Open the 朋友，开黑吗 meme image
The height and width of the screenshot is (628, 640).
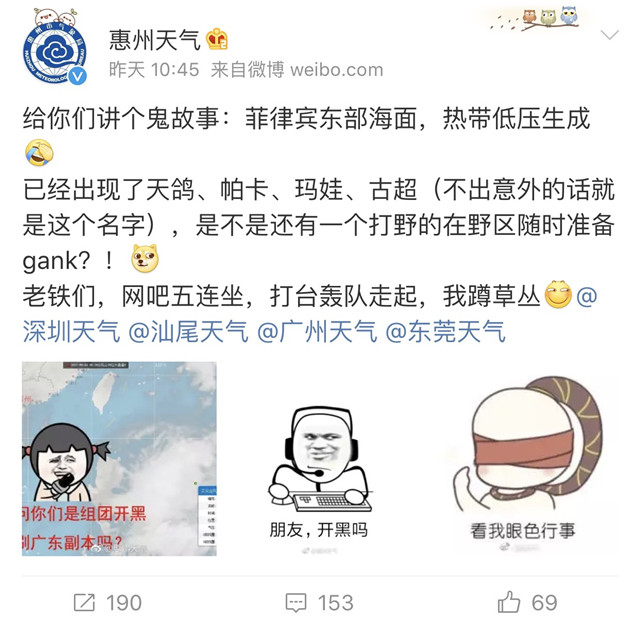319,459
